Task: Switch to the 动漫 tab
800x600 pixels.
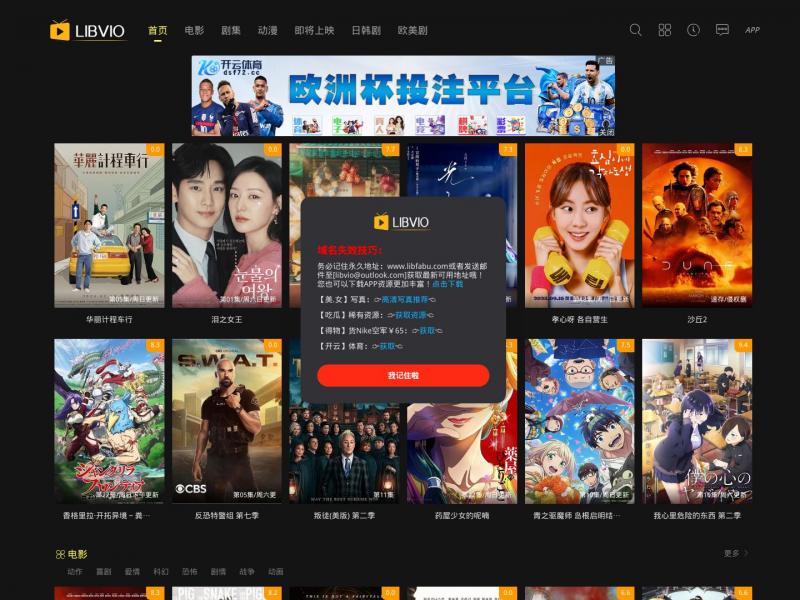Action: tap(268, 31)
